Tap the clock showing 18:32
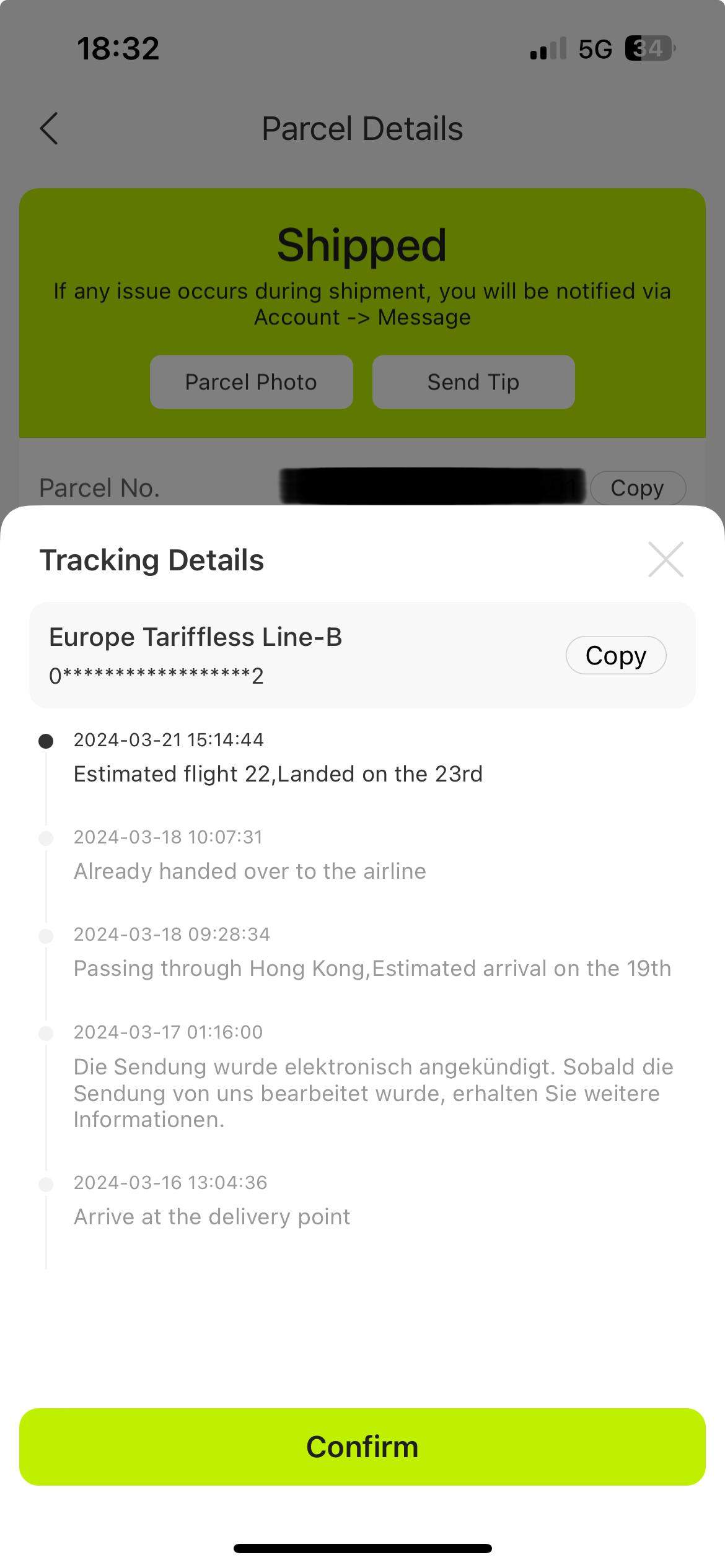 pyautogui.click(x=118, y=48)
